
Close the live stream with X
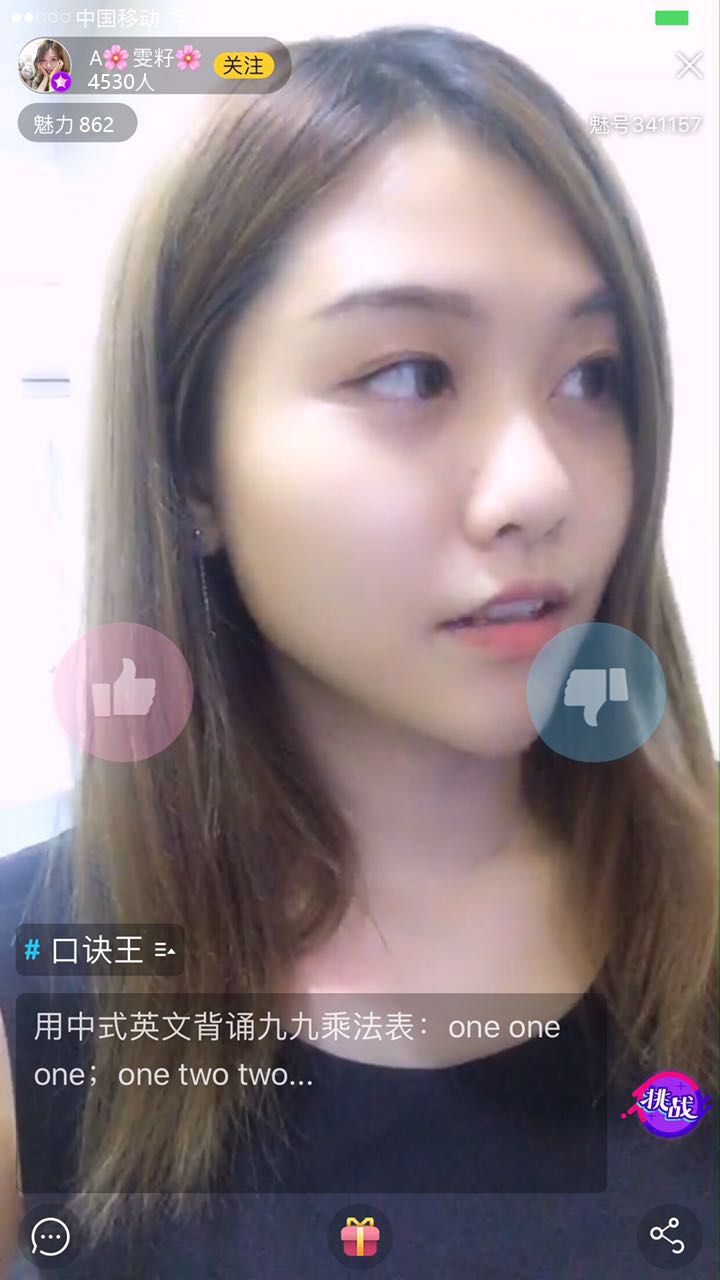tap(689, 65)
